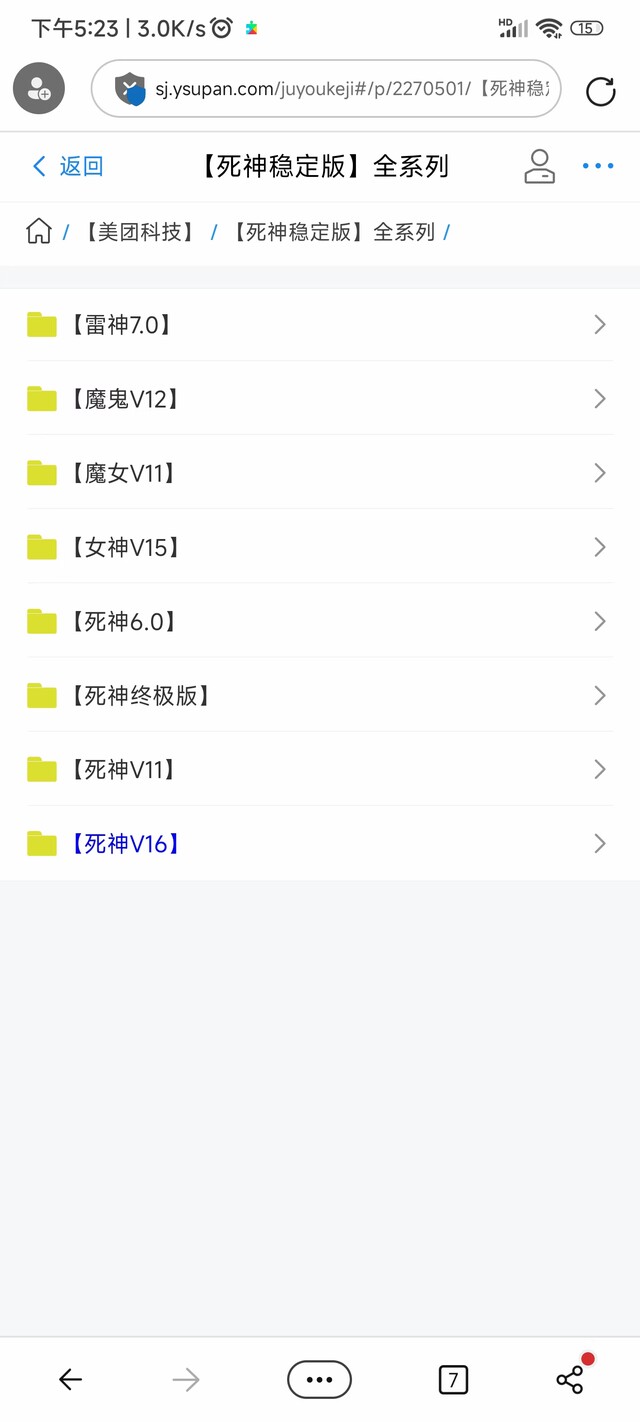
Task: Open the 【死神V16】 folder
Action: (320, 842)
